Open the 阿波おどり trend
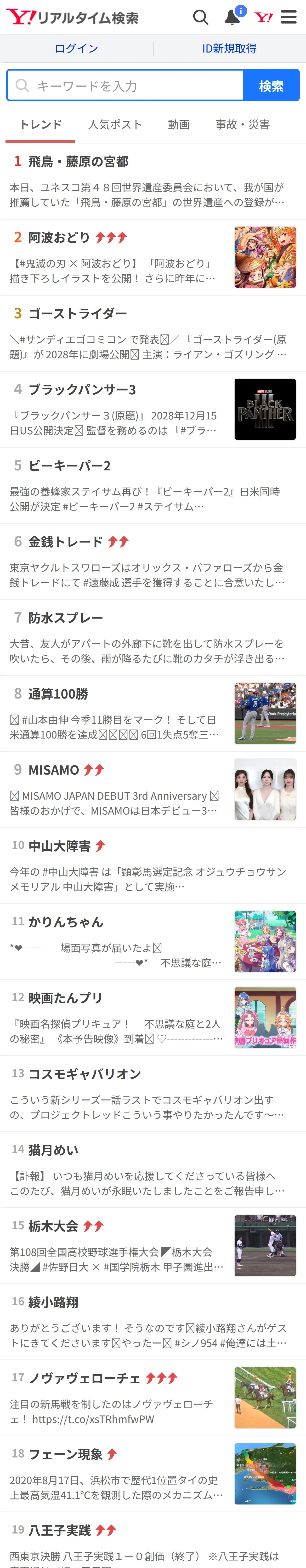 (x=153, y=257)
